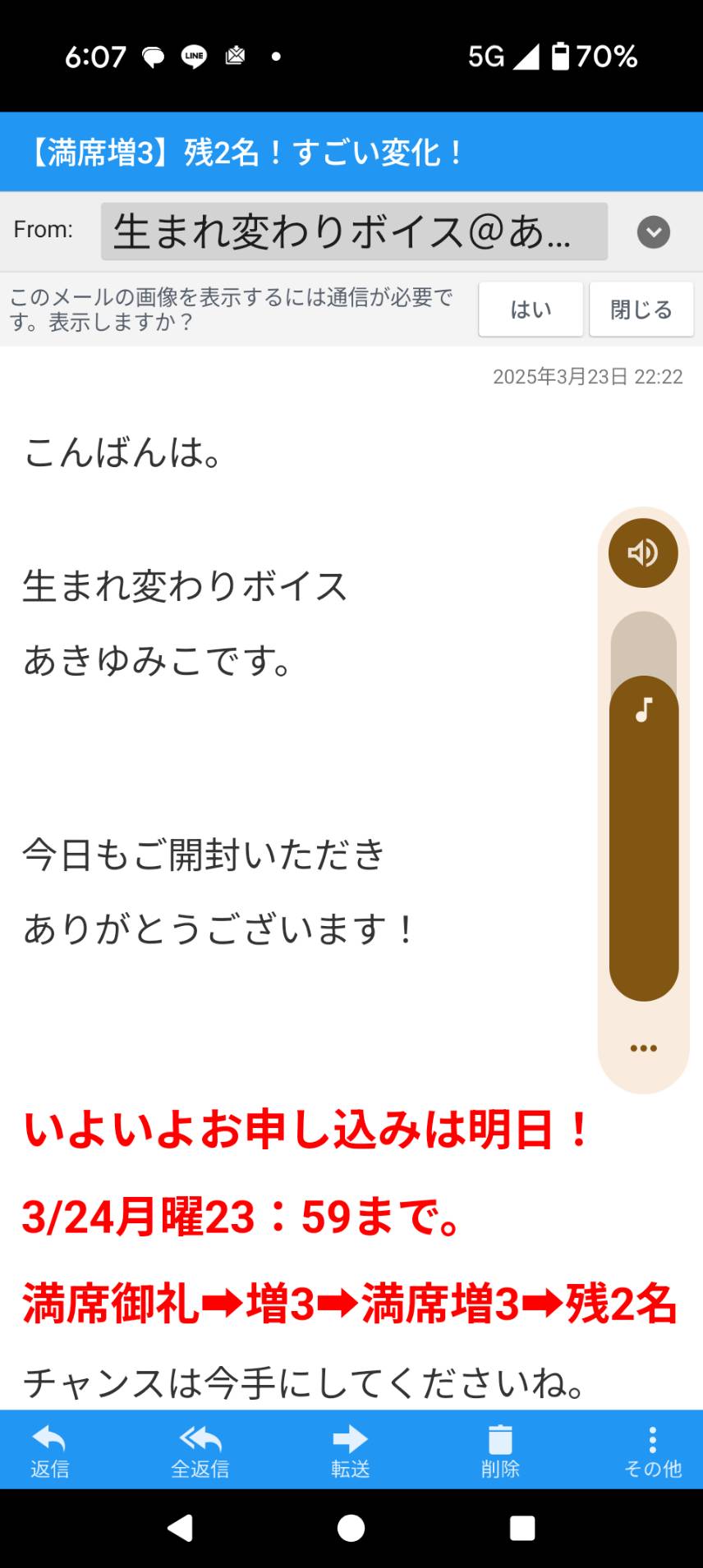Open more volume settings dots
703x1568 pixels.
pos(643,1048)
